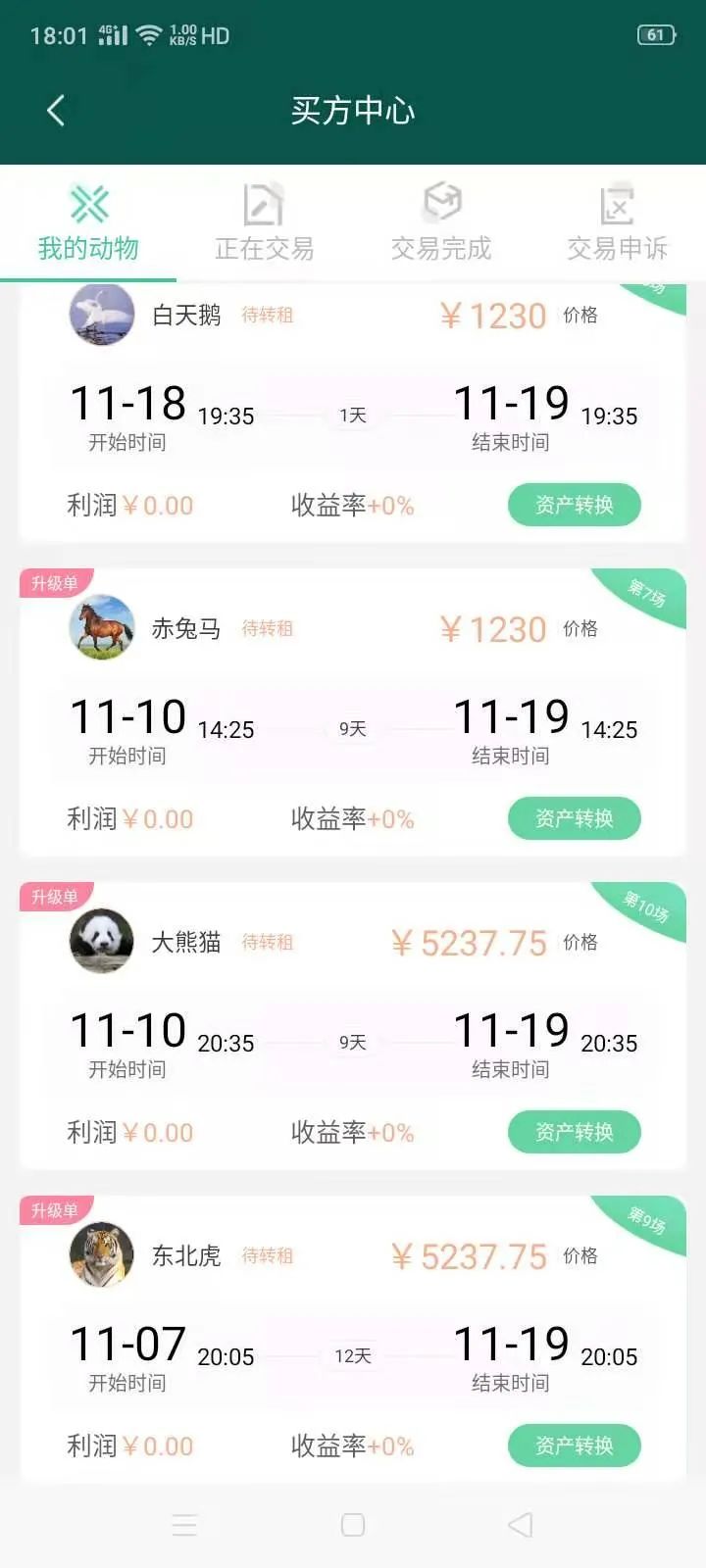
Task: Tap the system home button
Action: [353, 1525]
